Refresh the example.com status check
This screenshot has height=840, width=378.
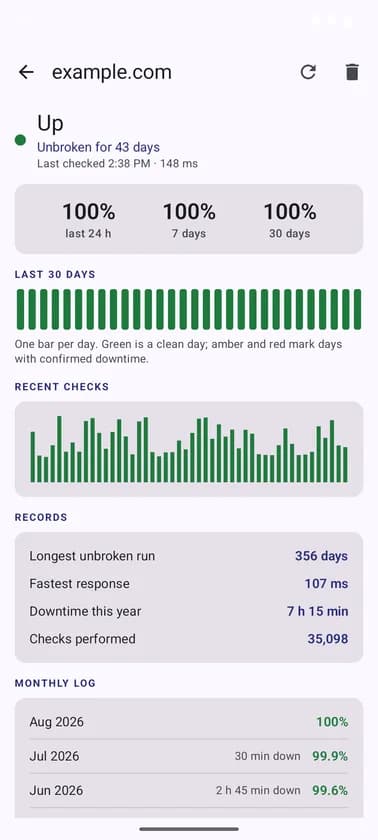(x=308, y=72)
